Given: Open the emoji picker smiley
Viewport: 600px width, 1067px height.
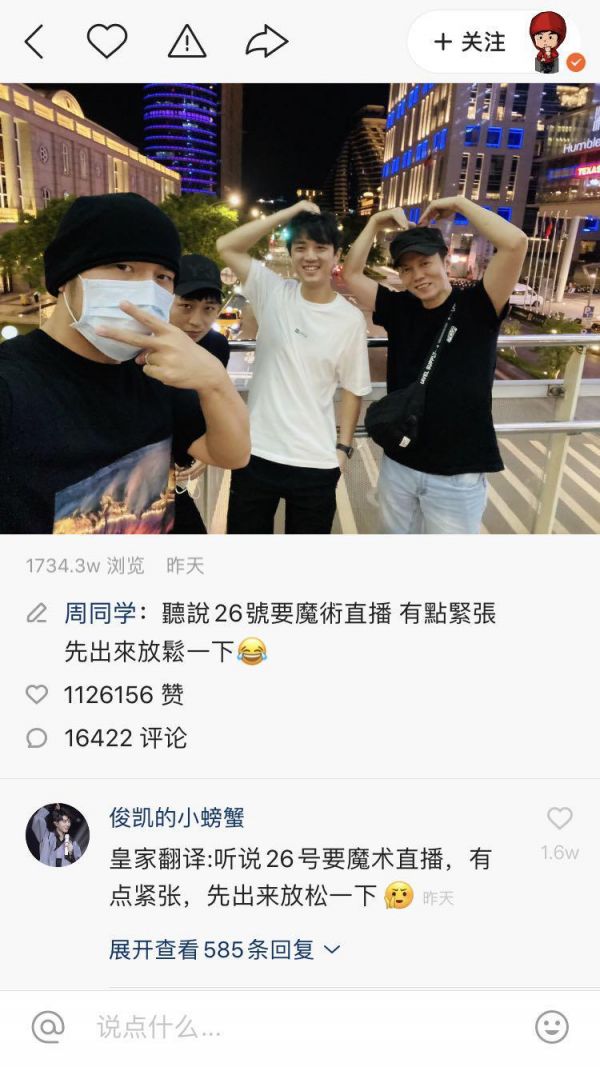Looking at the screenshot, I should coord(552,1027).
